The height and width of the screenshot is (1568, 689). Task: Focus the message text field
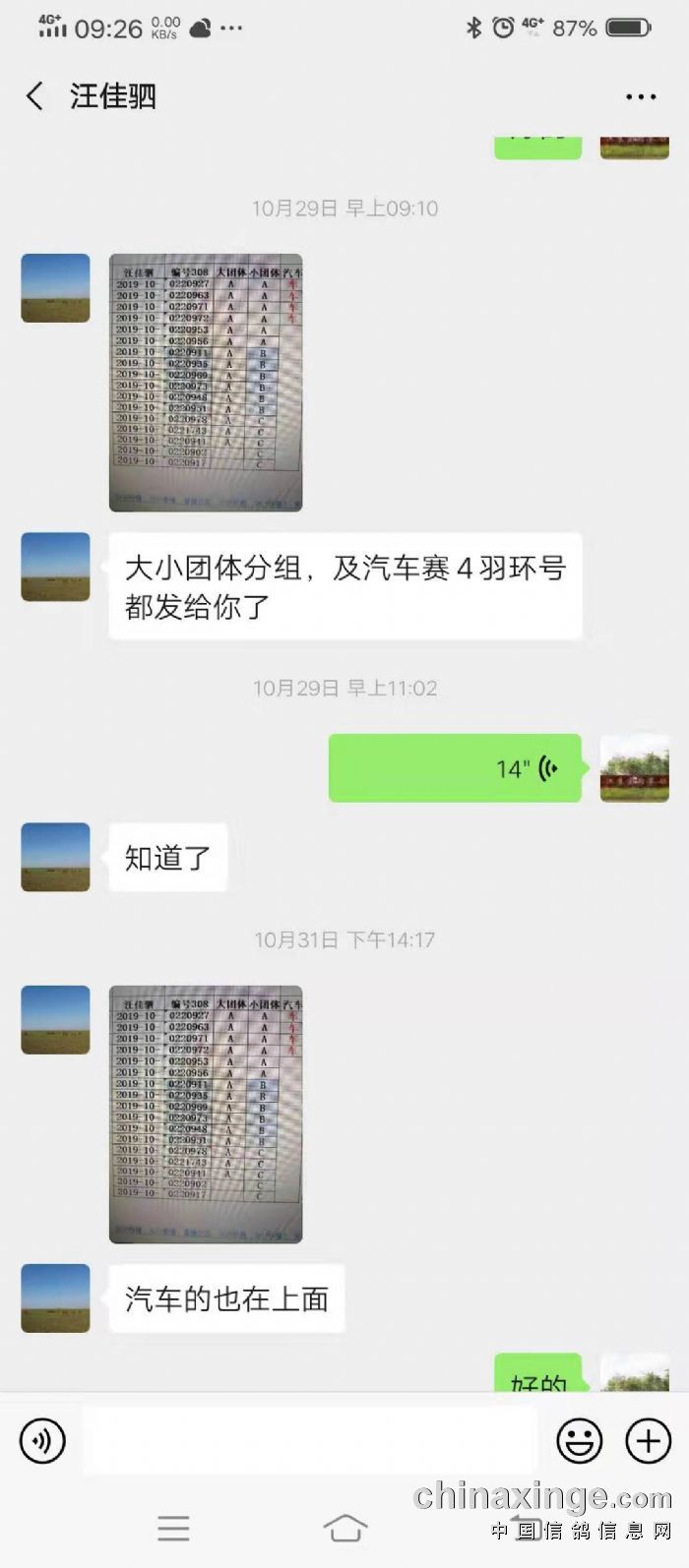(x=310, y=1441)
